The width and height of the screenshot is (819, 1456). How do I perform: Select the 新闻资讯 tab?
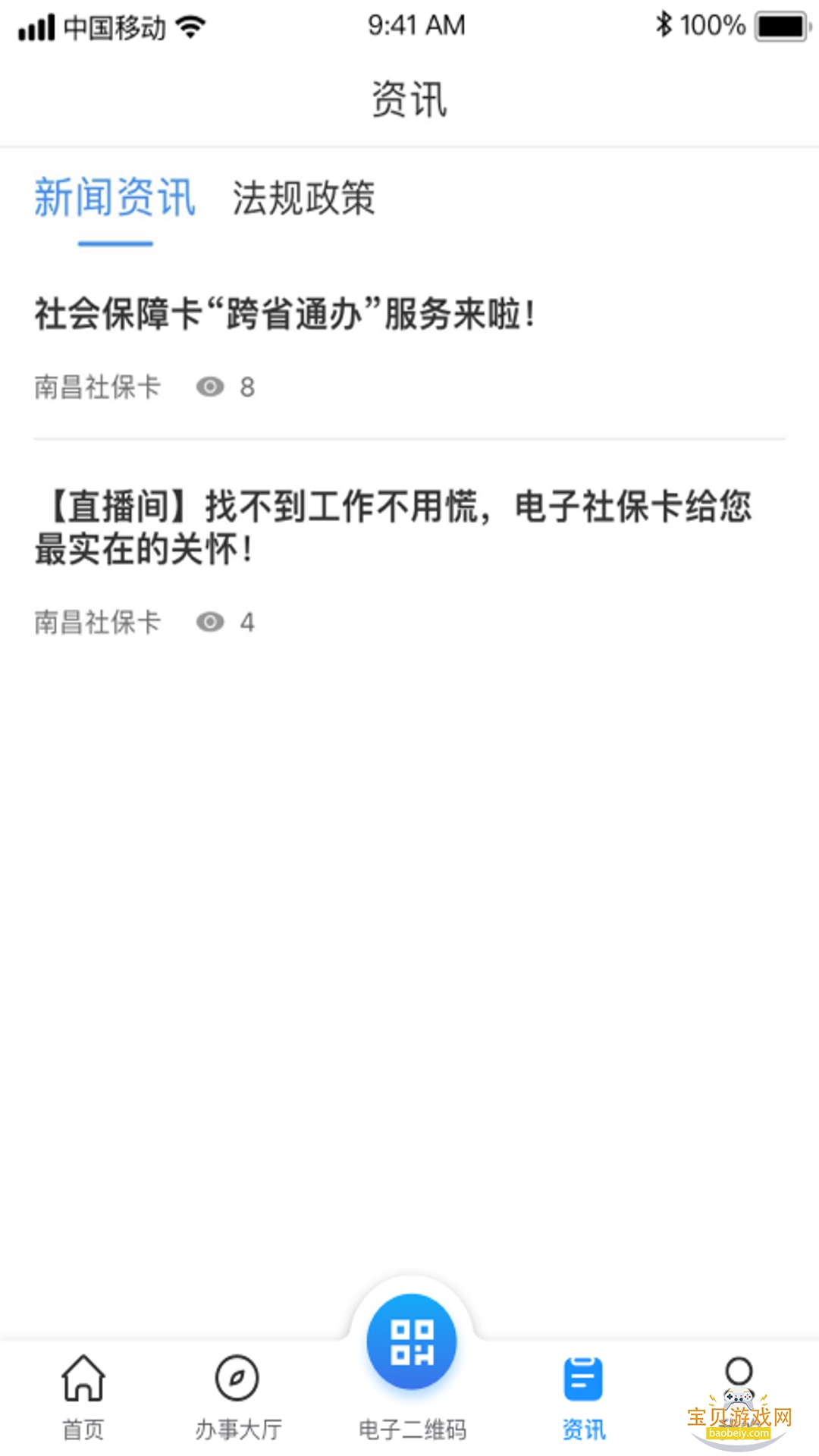114,199
